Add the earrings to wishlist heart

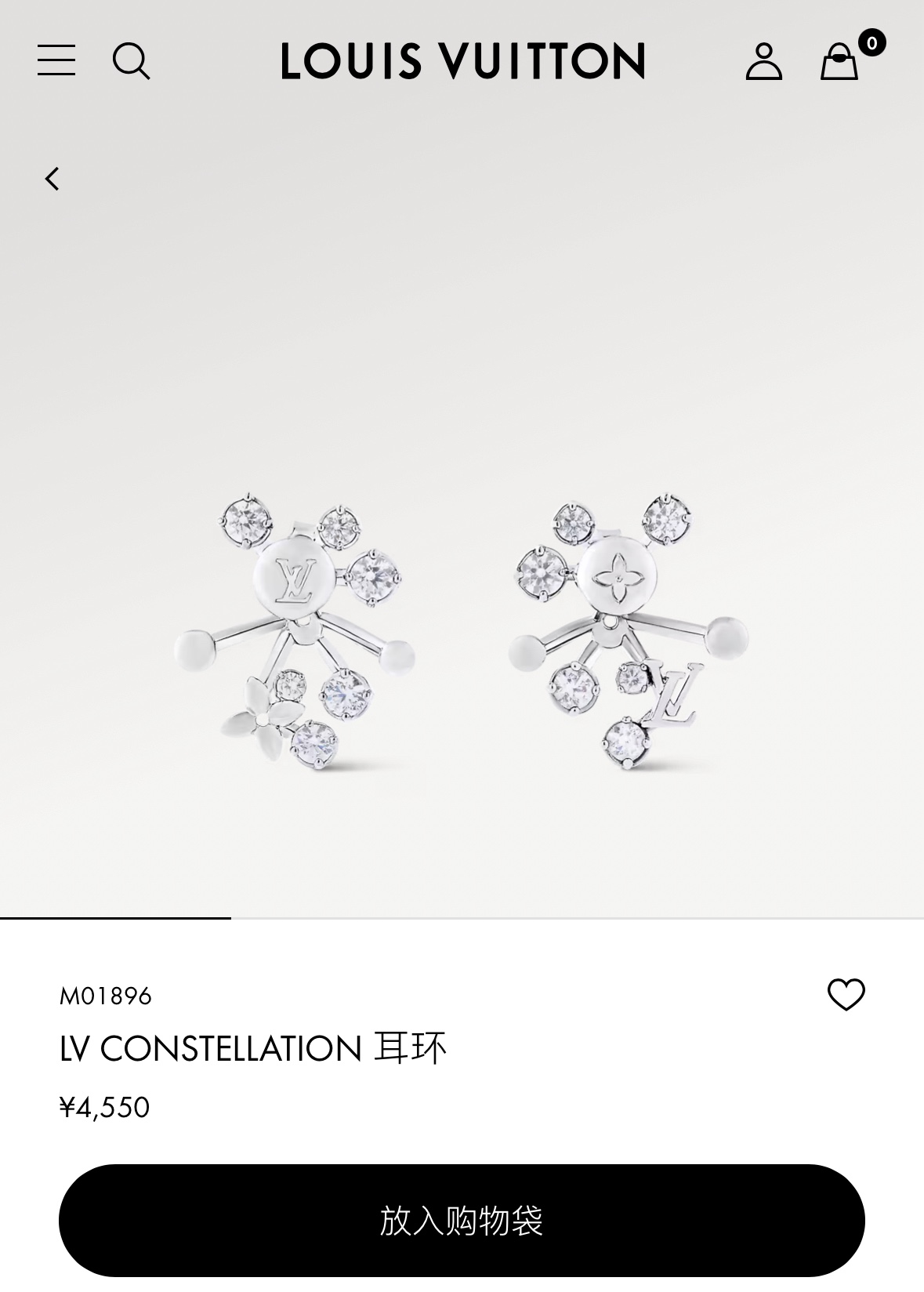pyautogui.click(x=846, y=995)
